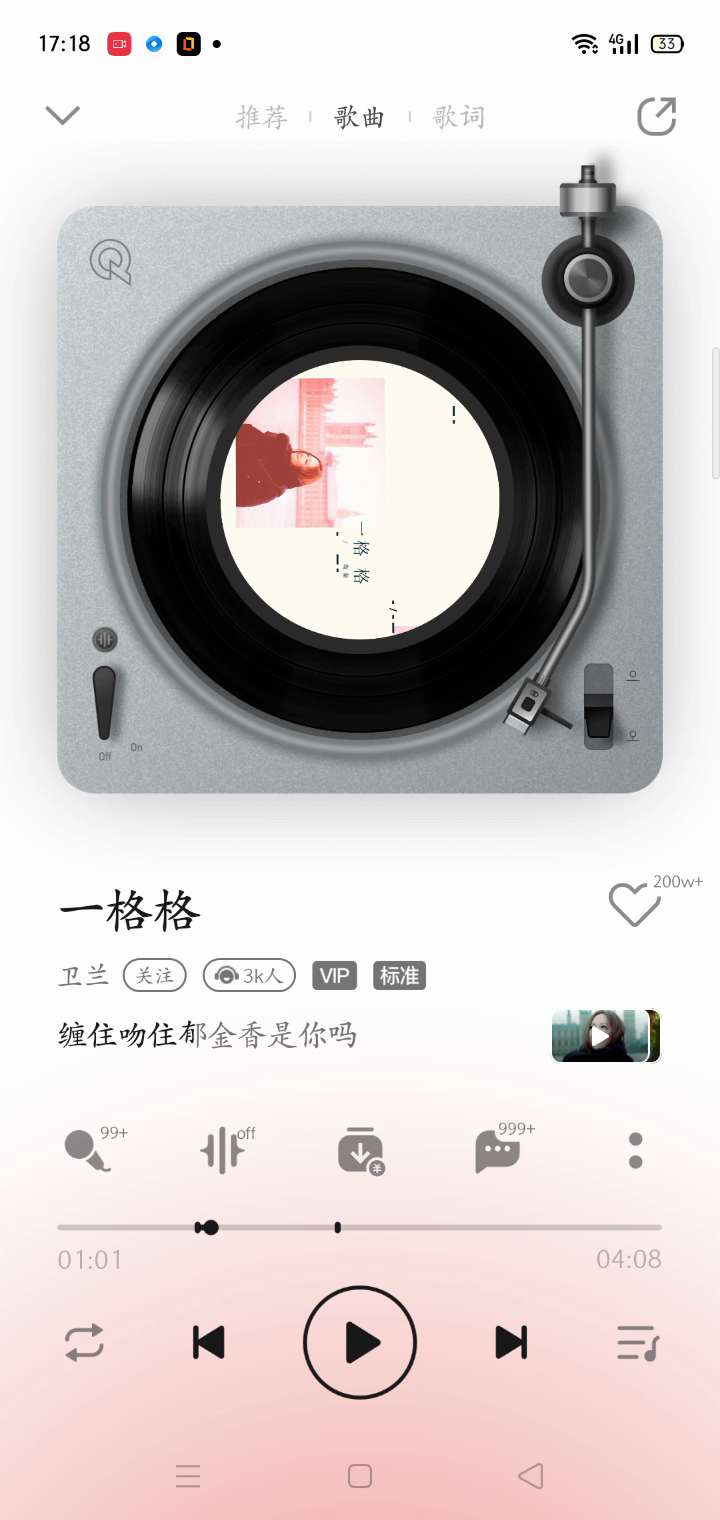The height and width of the screenshot is (1520, 720).
Task: Like the song 一格格
Action: 635,904
